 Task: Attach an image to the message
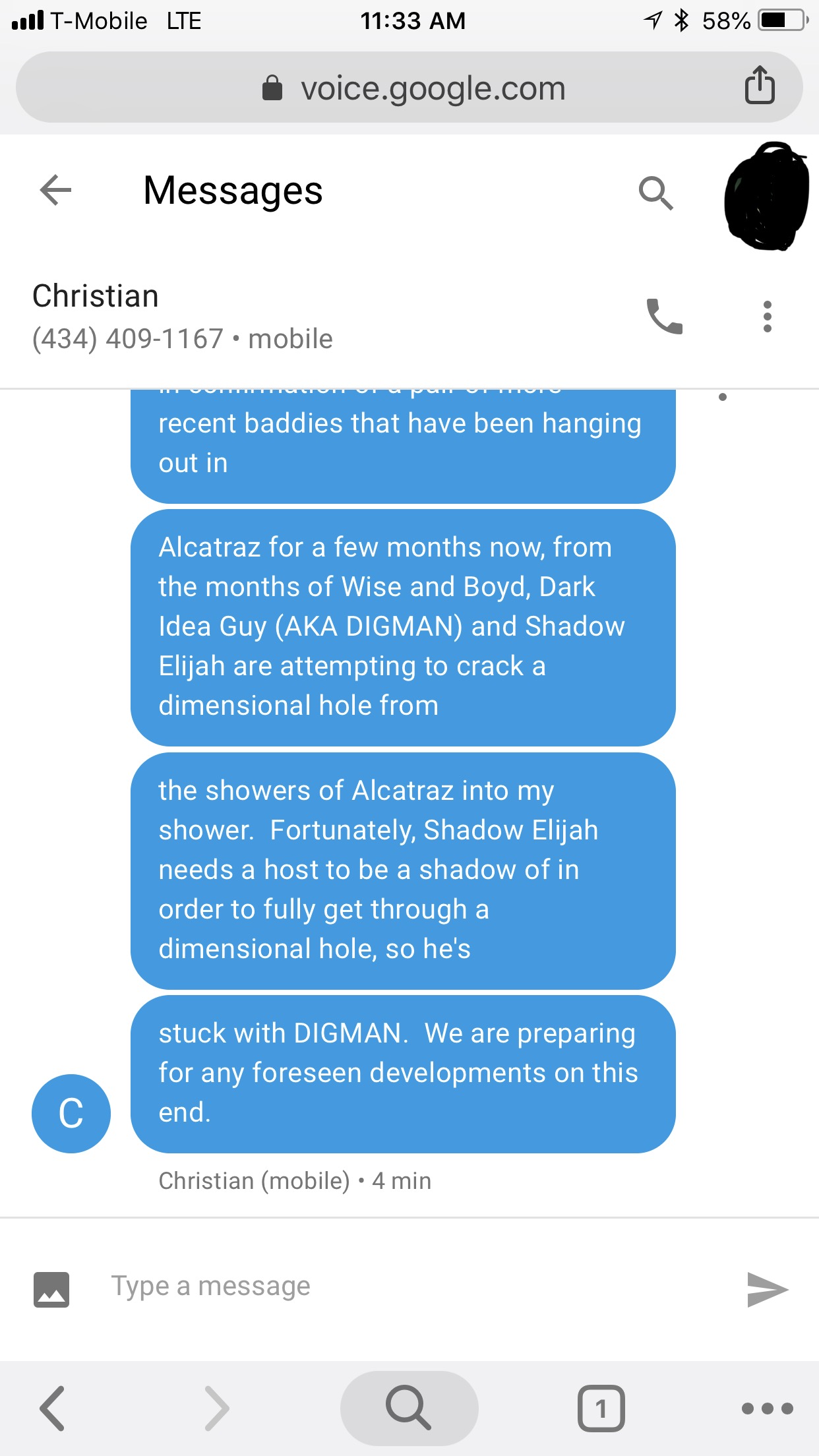pyautogui.click(x=51, y=1289)
